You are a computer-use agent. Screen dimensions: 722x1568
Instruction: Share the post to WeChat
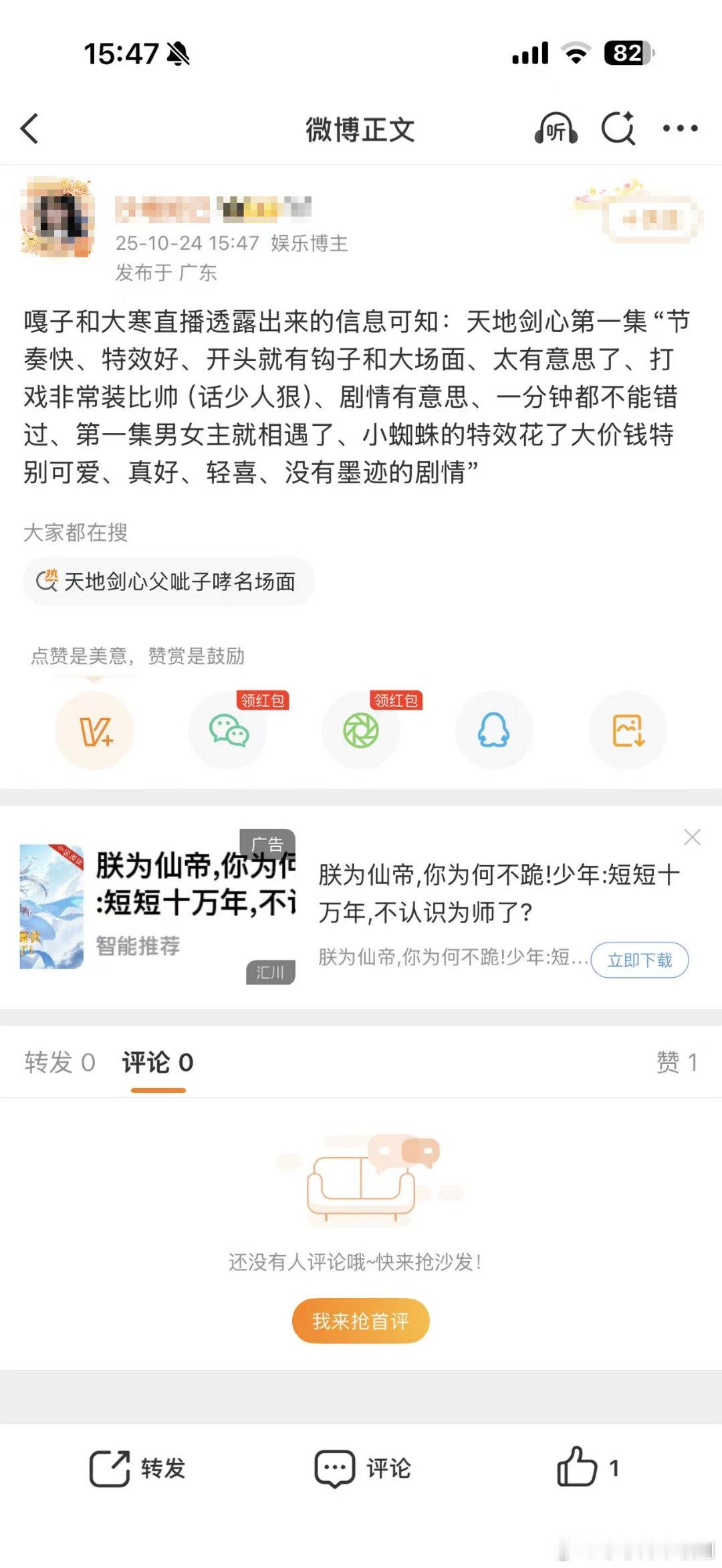[x=227, y=732]
